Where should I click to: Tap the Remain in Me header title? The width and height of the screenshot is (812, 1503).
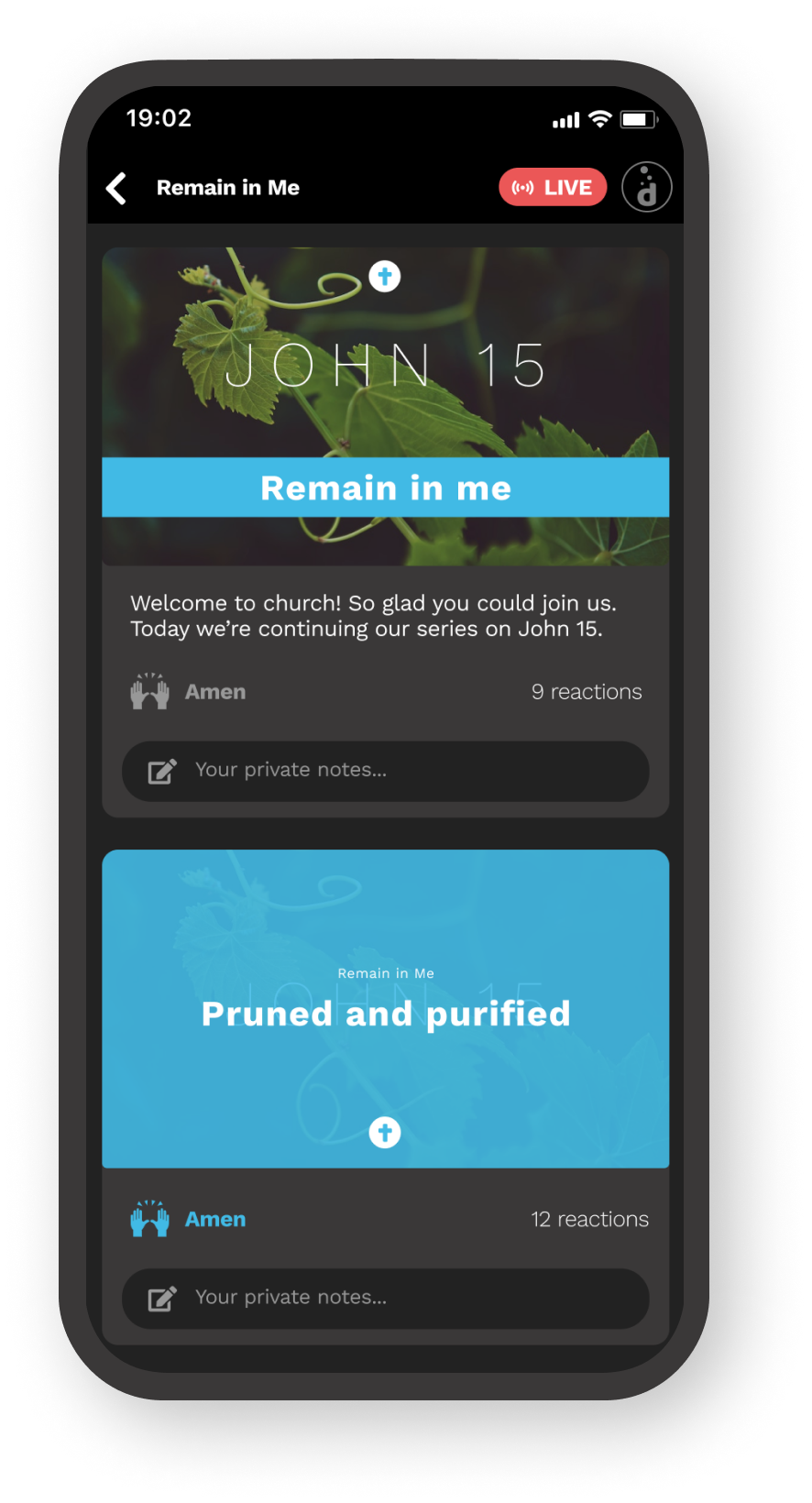227,187
